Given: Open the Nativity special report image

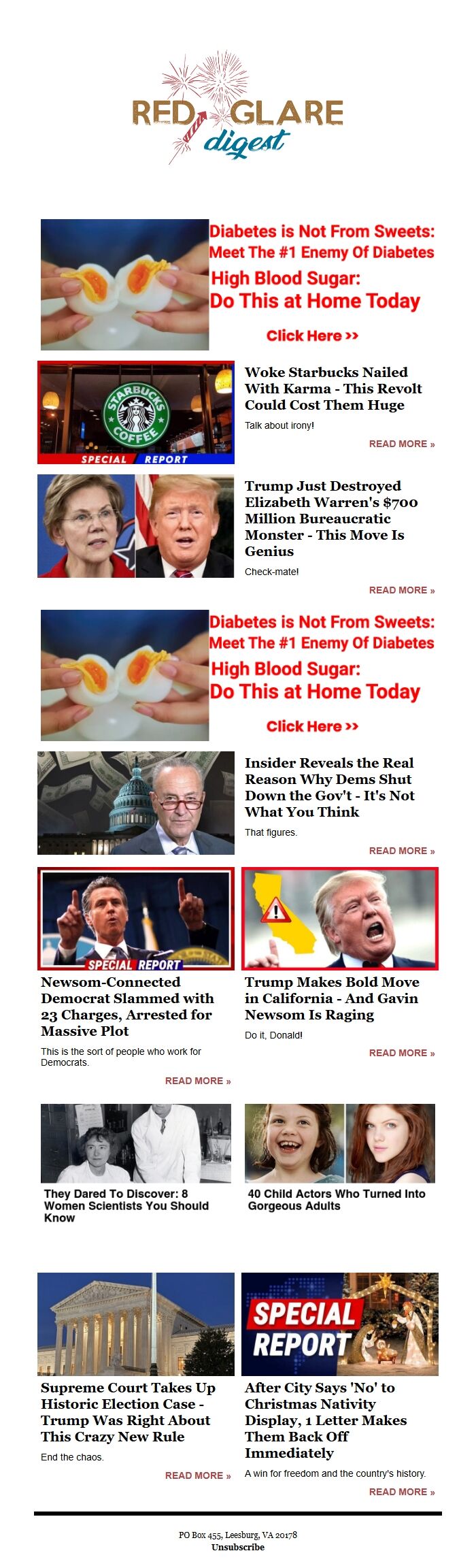Looking at the screenshot, I should pos(340,1324).
